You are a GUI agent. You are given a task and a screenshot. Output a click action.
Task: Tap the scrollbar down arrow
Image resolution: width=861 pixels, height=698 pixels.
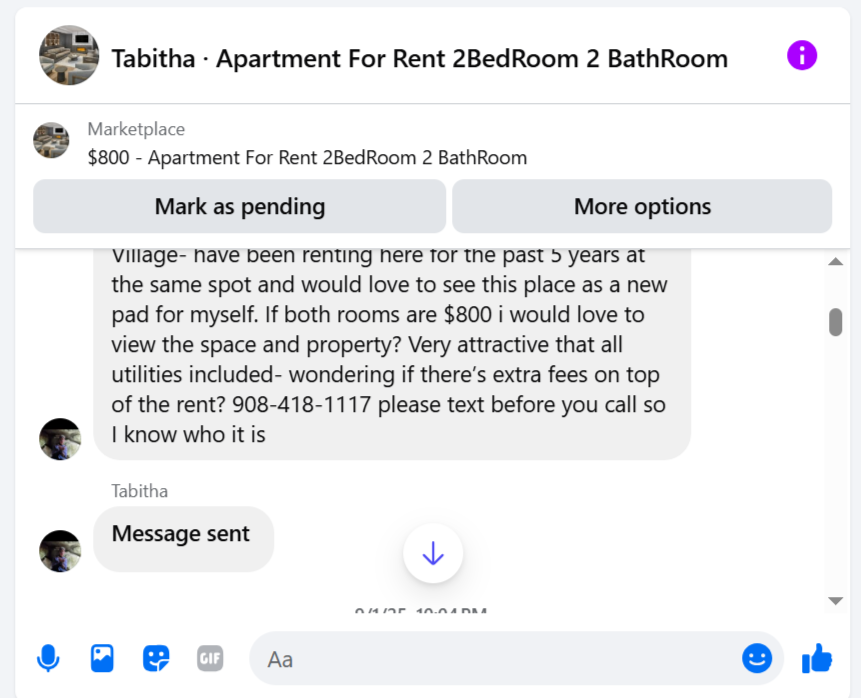coord(836,600)
